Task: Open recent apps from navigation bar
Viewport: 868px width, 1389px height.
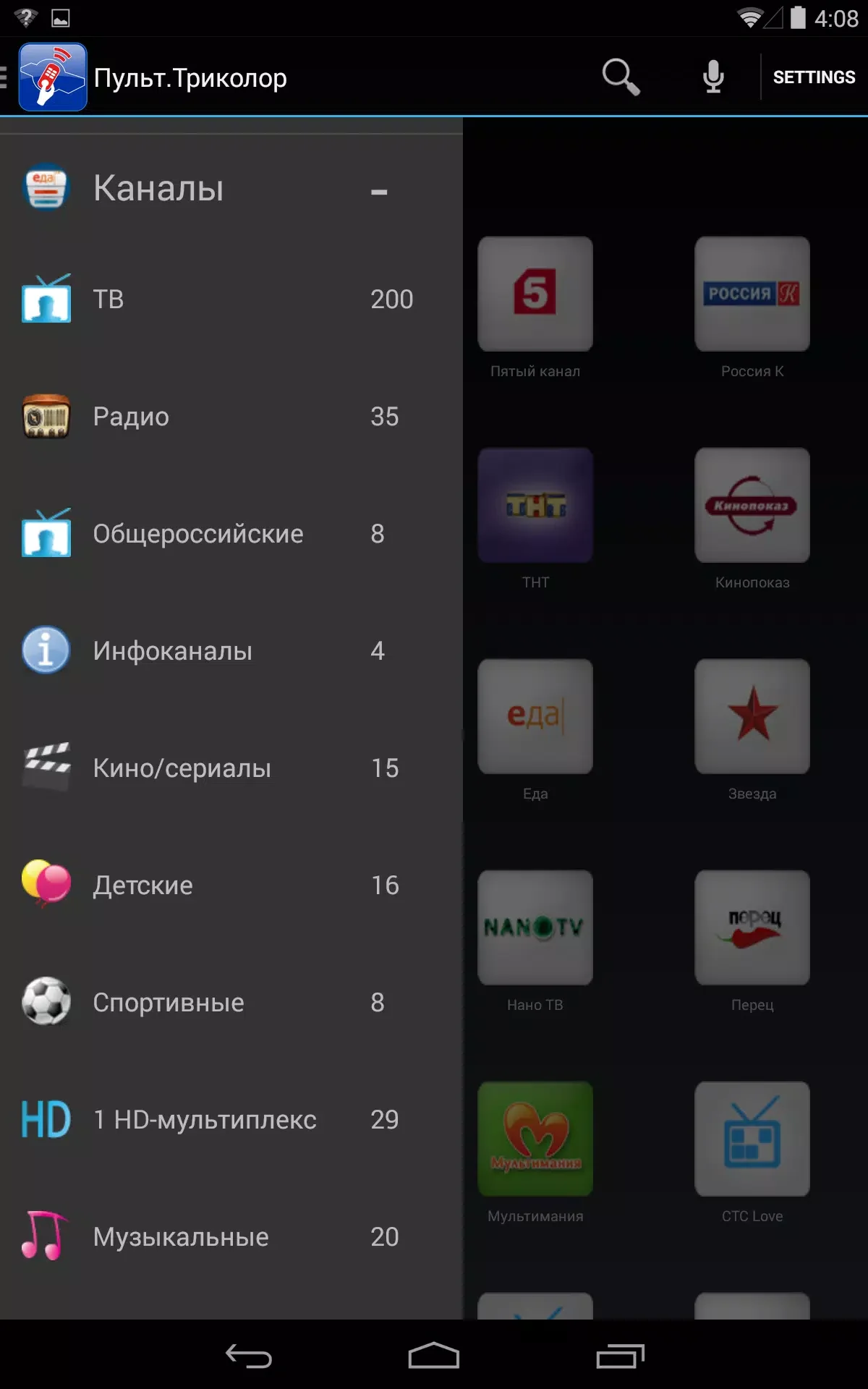Action: click(x=620, y=1356)
